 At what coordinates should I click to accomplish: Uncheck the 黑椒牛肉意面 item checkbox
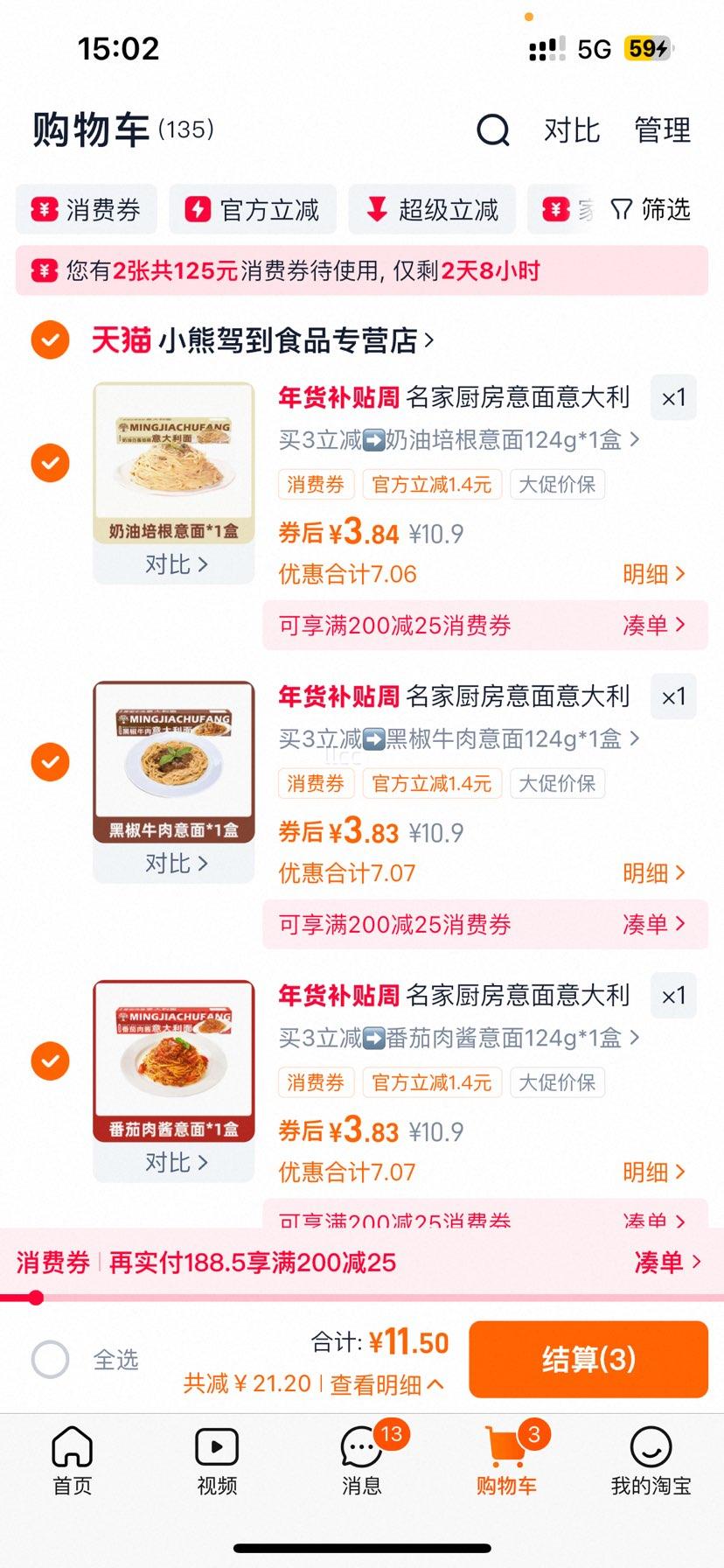(x=50, y=761)
